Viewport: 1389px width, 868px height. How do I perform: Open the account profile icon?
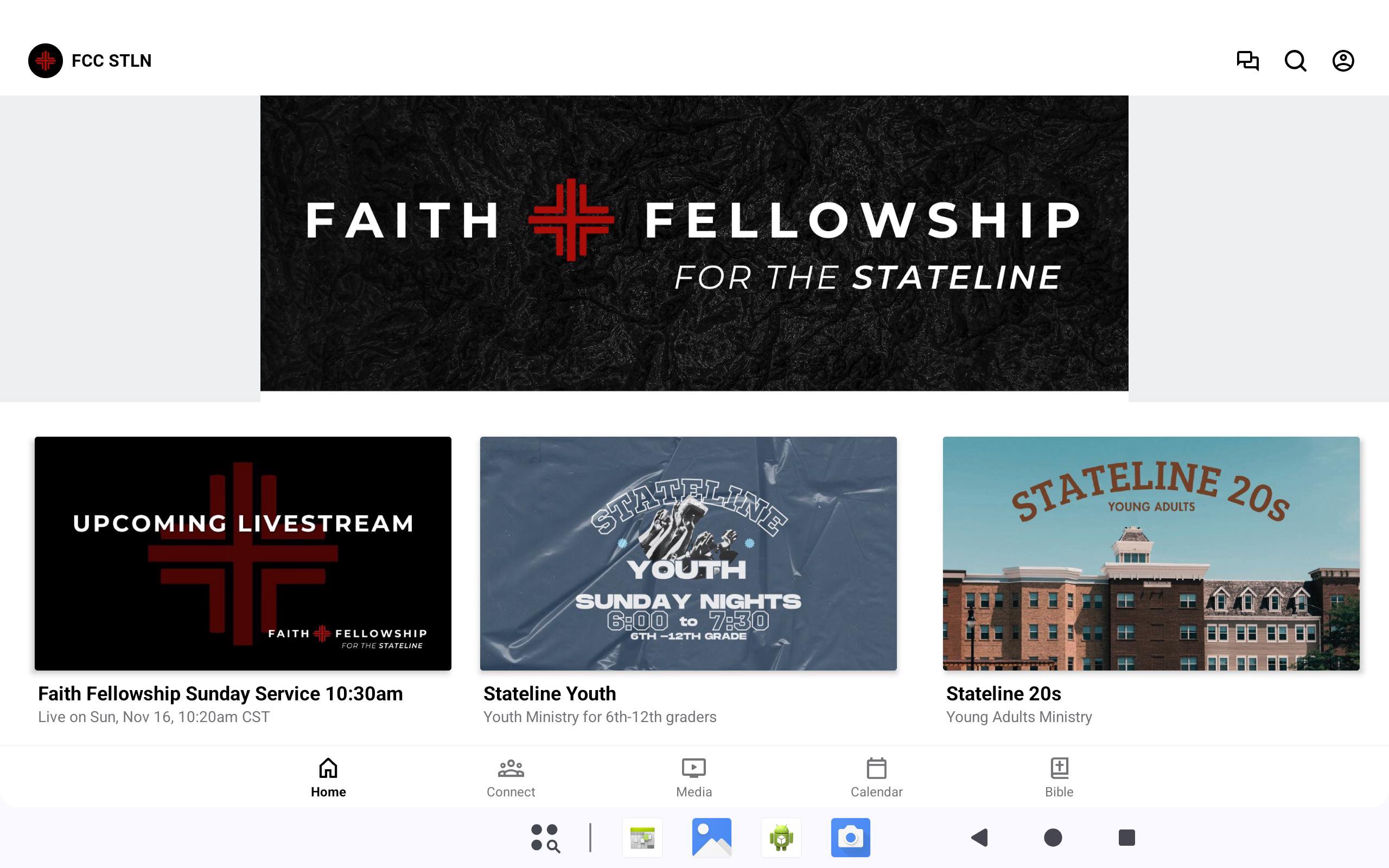pyautogui.click(x=1342, y=61)
